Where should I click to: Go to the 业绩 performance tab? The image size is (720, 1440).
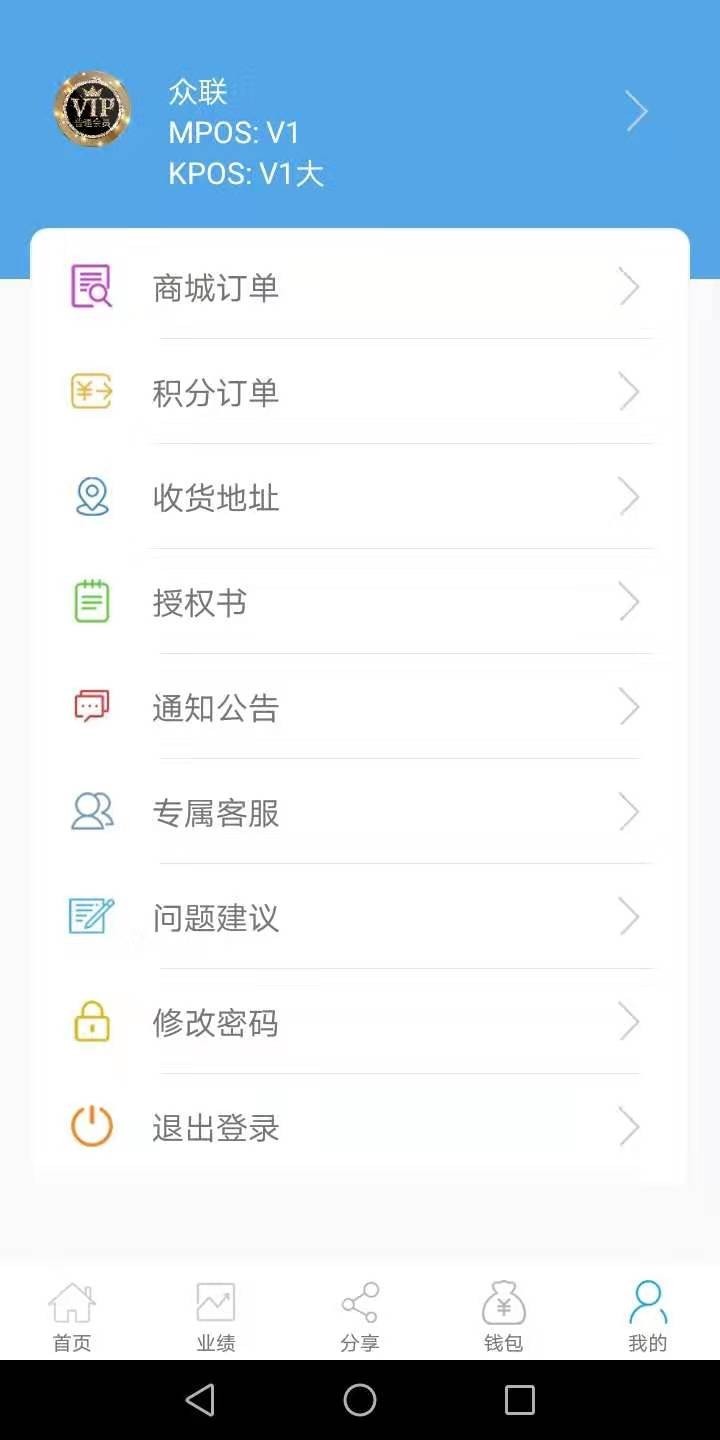[x=216, y=1315]
